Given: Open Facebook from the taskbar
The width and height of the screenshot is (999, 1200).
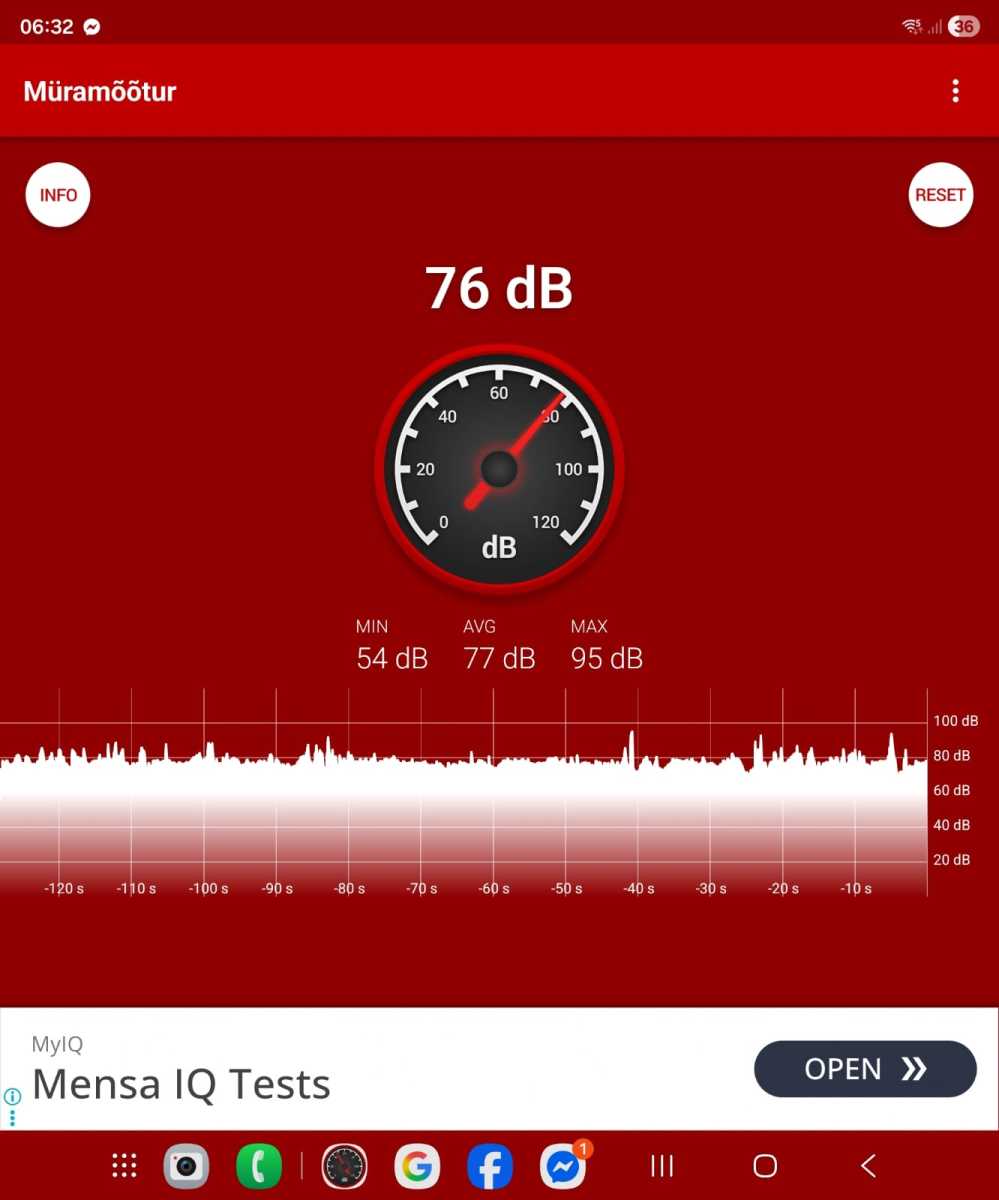Looking at the screenshot, I should point(490,1166).
